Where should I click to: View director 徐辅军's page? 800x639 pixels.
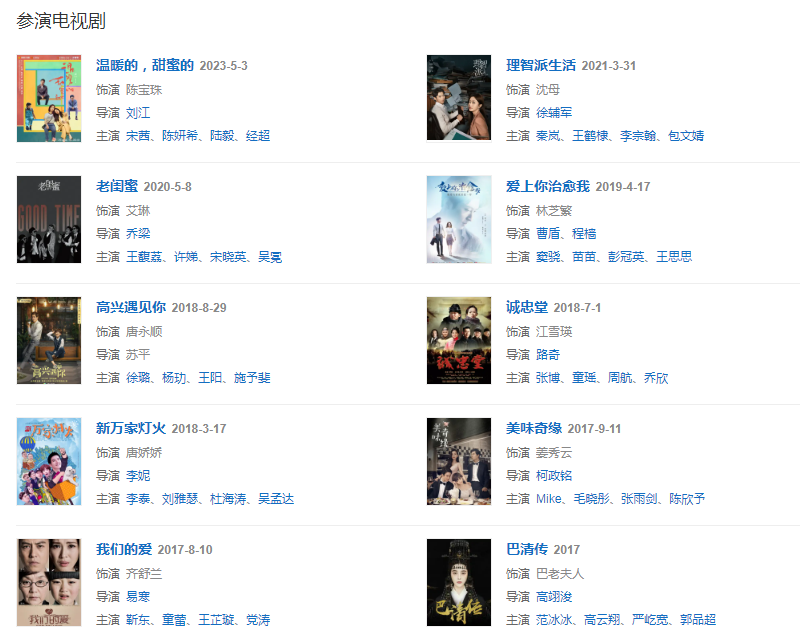pyautogui.click(x=554, y=112)
